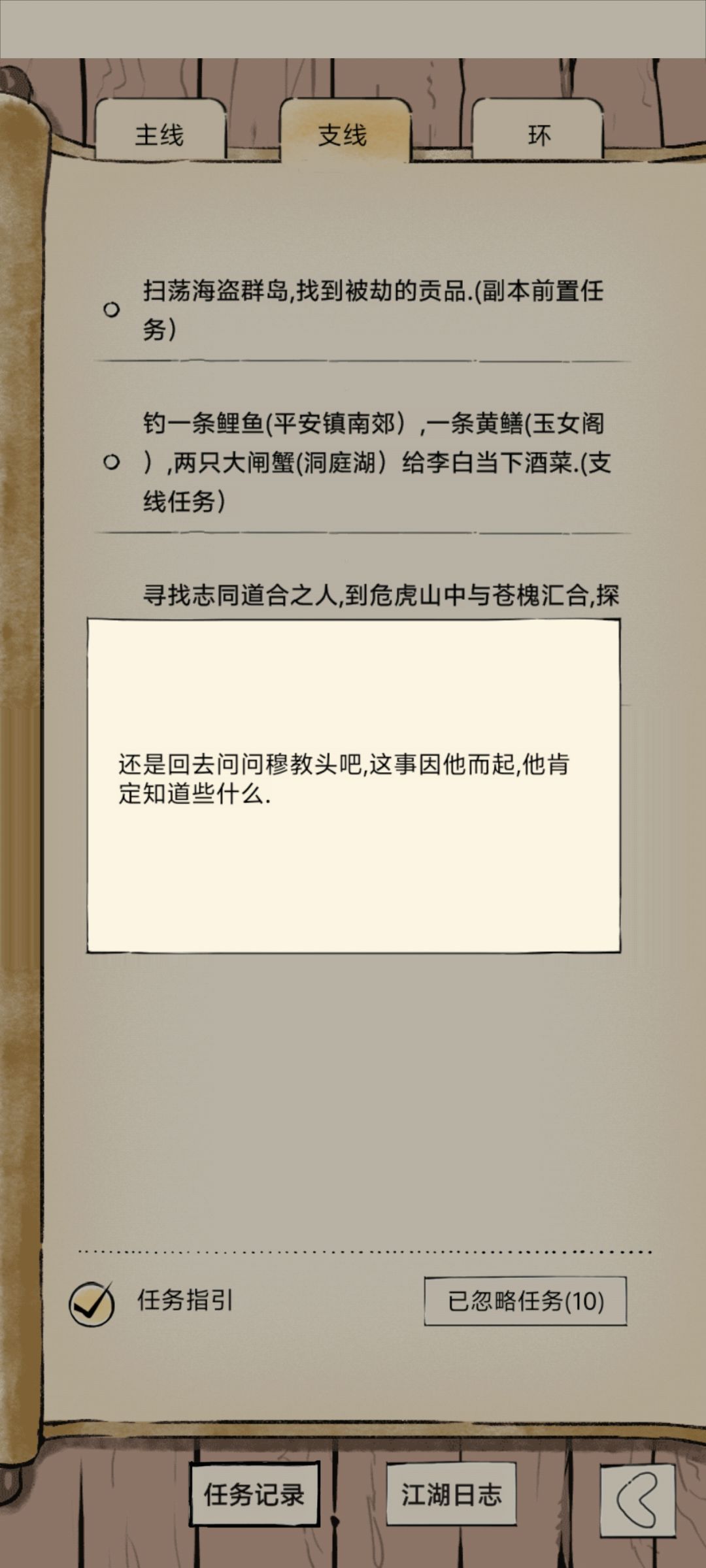
Task: Toggle the 任务指引 checkbox
Action: tap(92, 1303)
